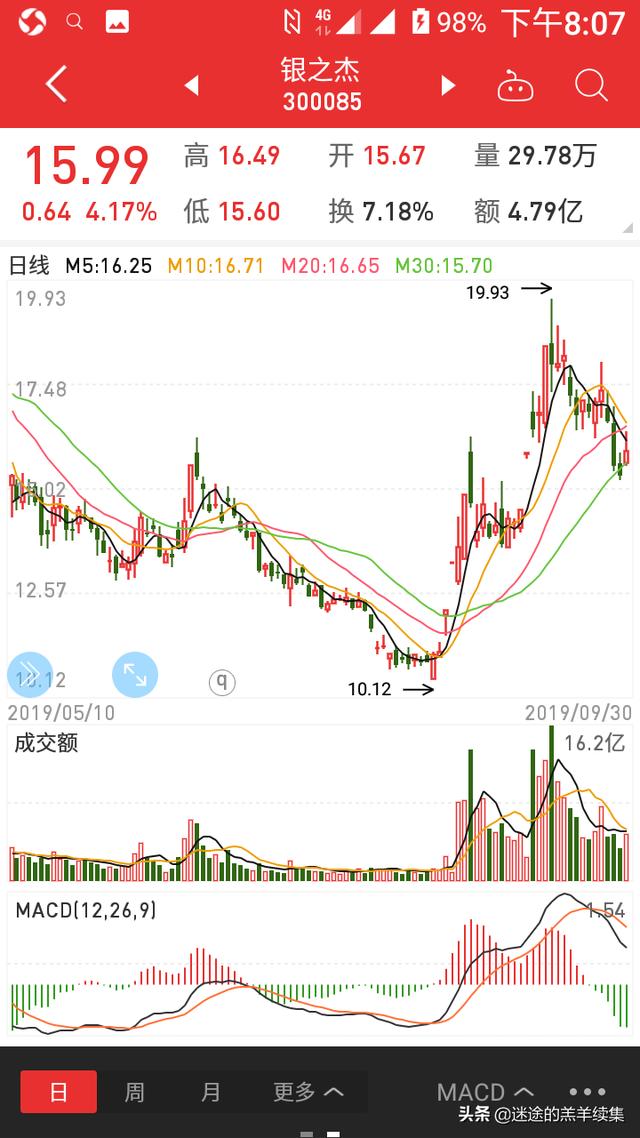Tap the blue double-arrow chart button
This screenshot has width=640, height=1138.
(x=29, y=675)
